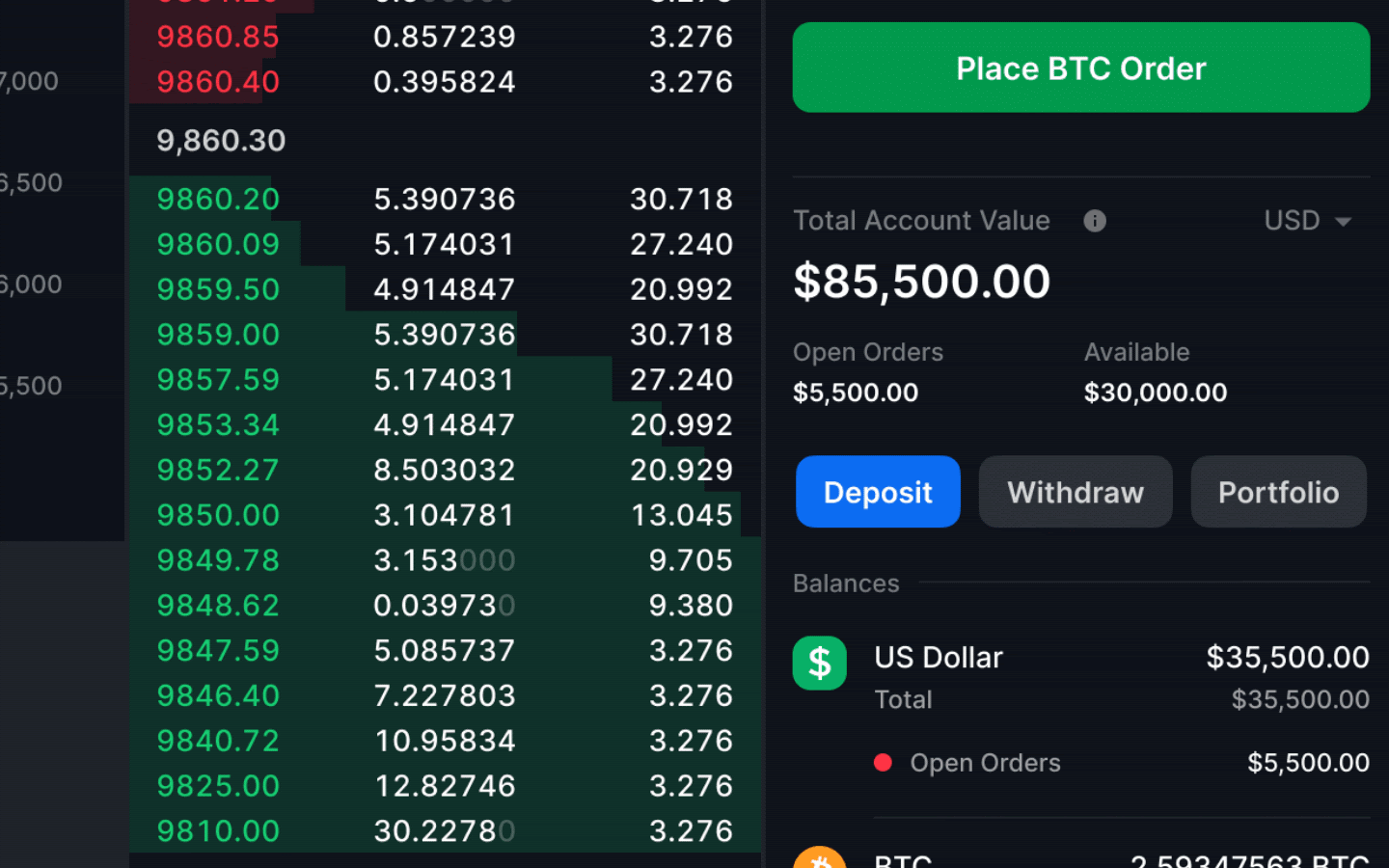Select the 9850.00 bid row
This screenshot has width=1389, height=868.
click(444, 515)
